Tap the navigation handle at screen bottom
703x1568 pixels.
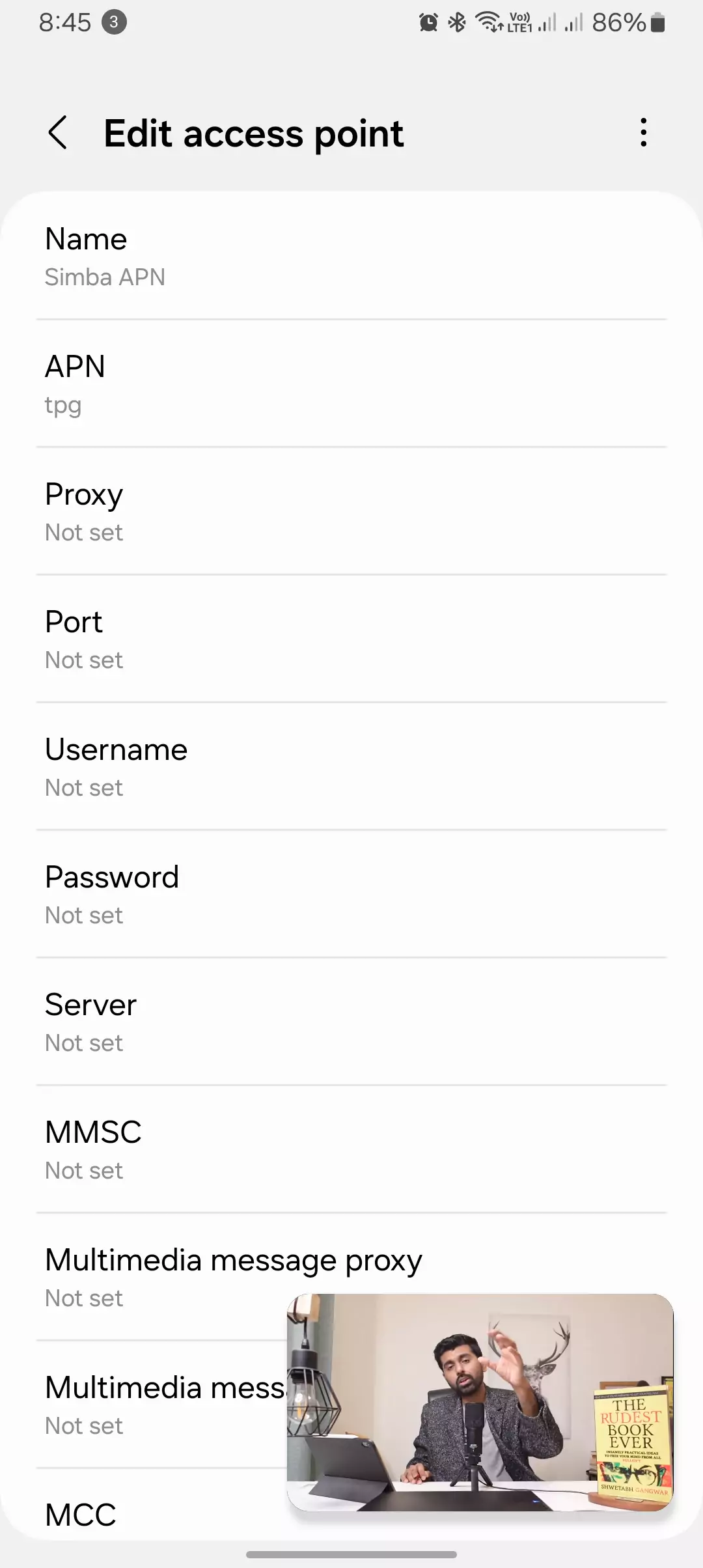[351, 1554]
